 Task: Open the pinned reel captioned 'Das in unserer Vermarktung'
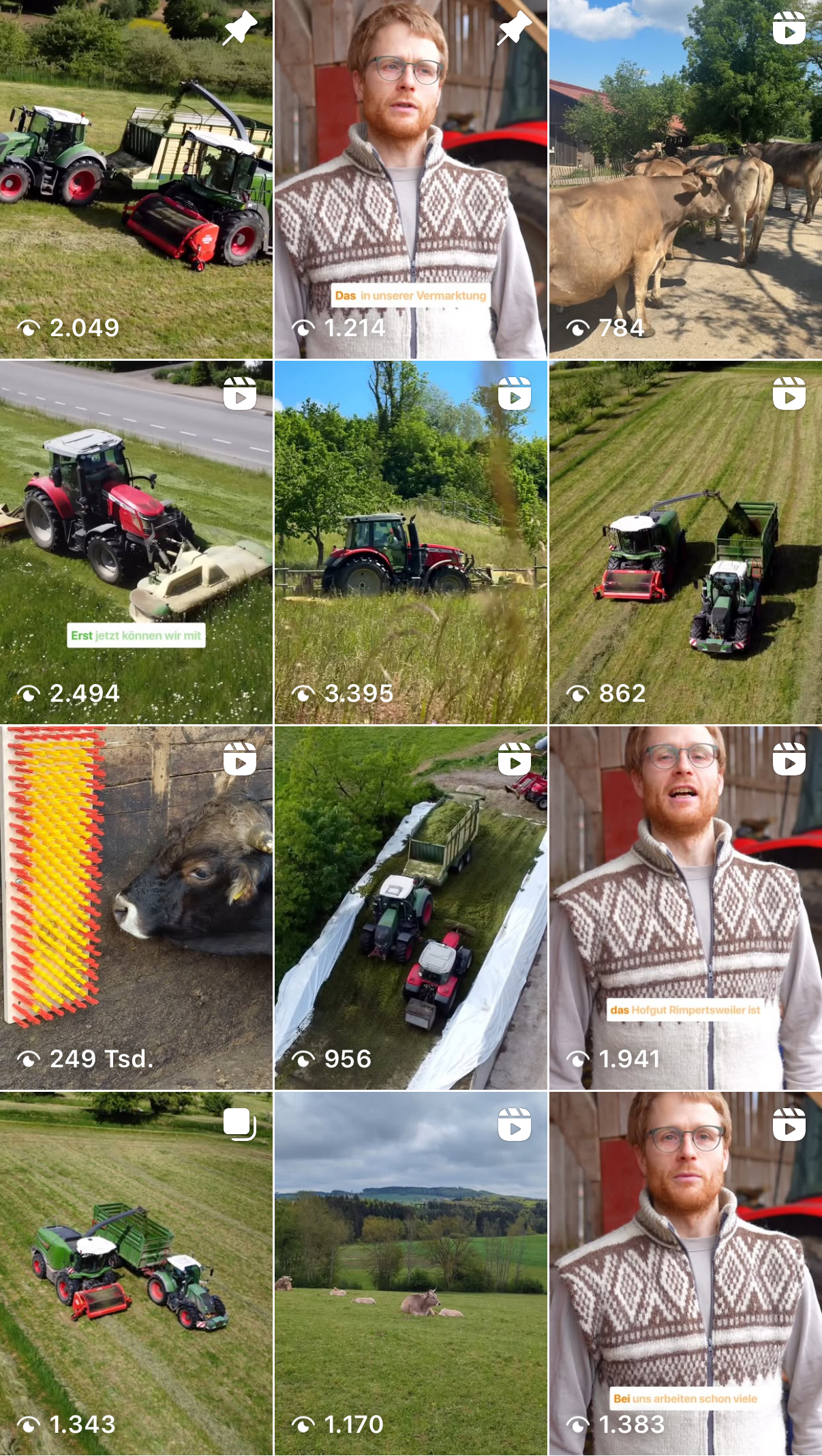411,179
